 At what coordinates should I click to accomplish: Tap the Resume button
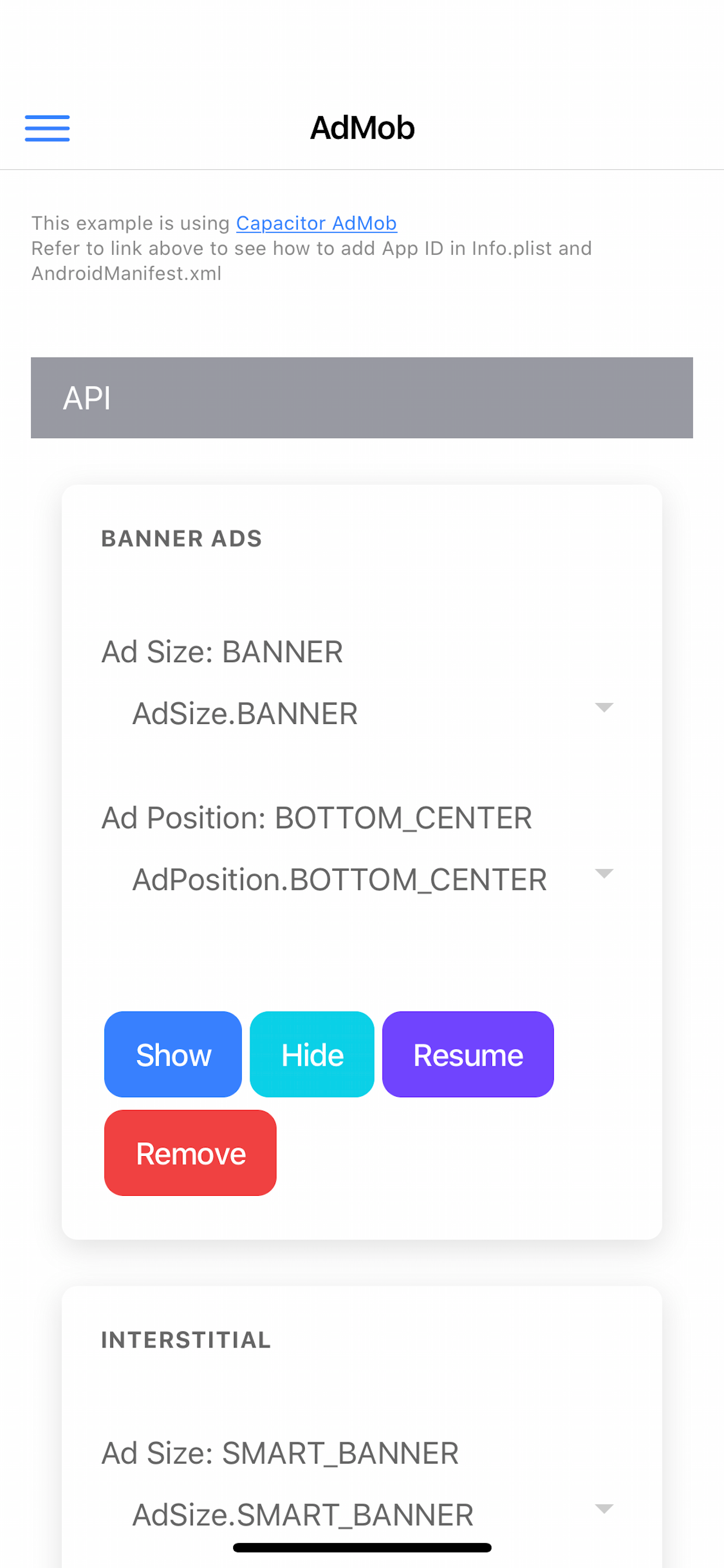(468, 1055)
